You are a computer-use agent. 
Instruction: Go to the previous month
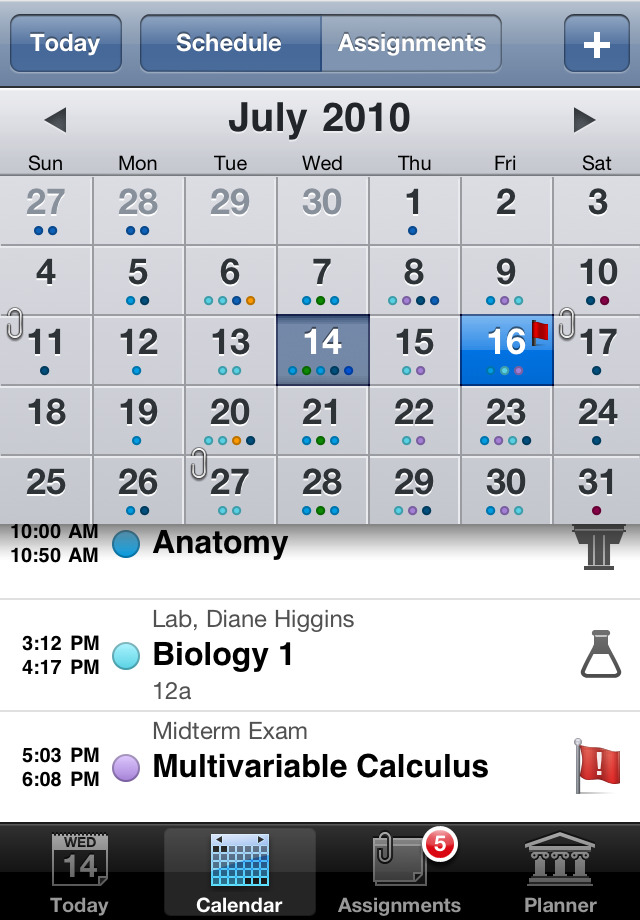56,120
